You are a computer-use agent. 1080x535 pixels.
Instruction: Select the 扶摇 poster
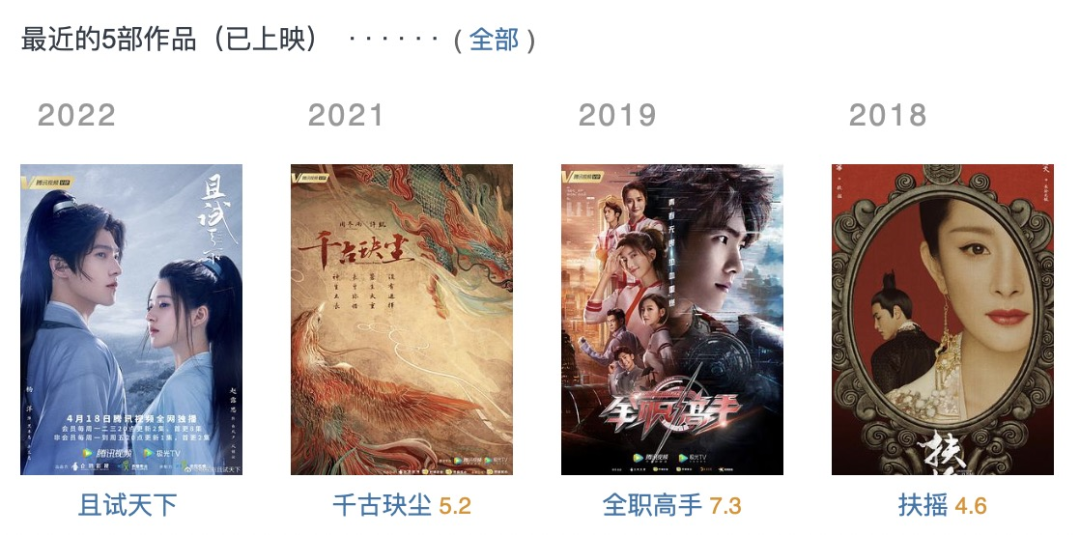tap(942, 319)
